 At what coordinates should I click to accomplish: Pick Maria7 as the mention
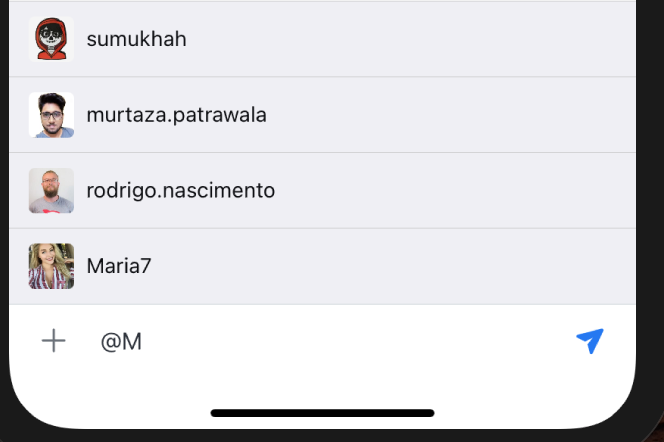click(118, 266)
